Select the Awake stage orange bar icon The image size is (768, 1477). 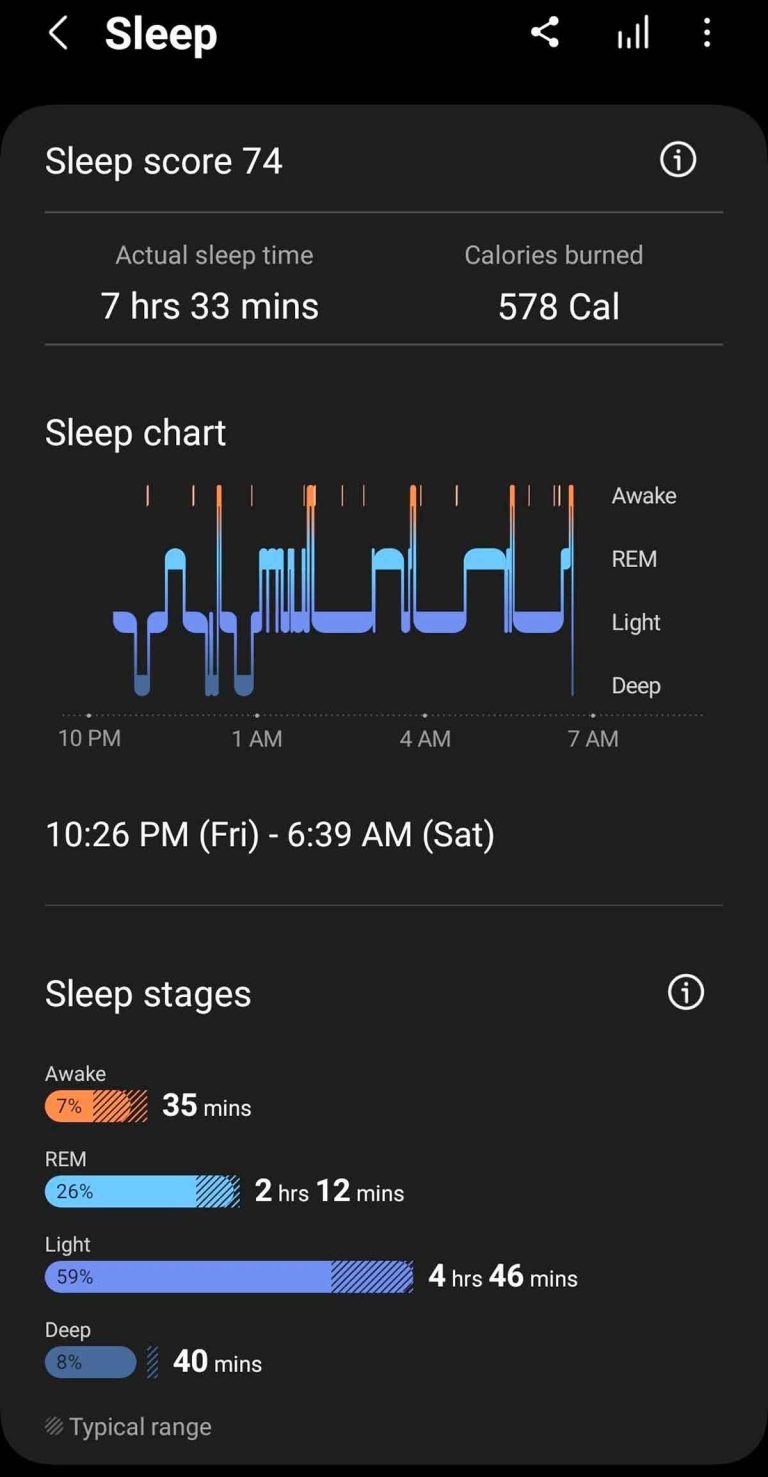[x=95, y=1106]
